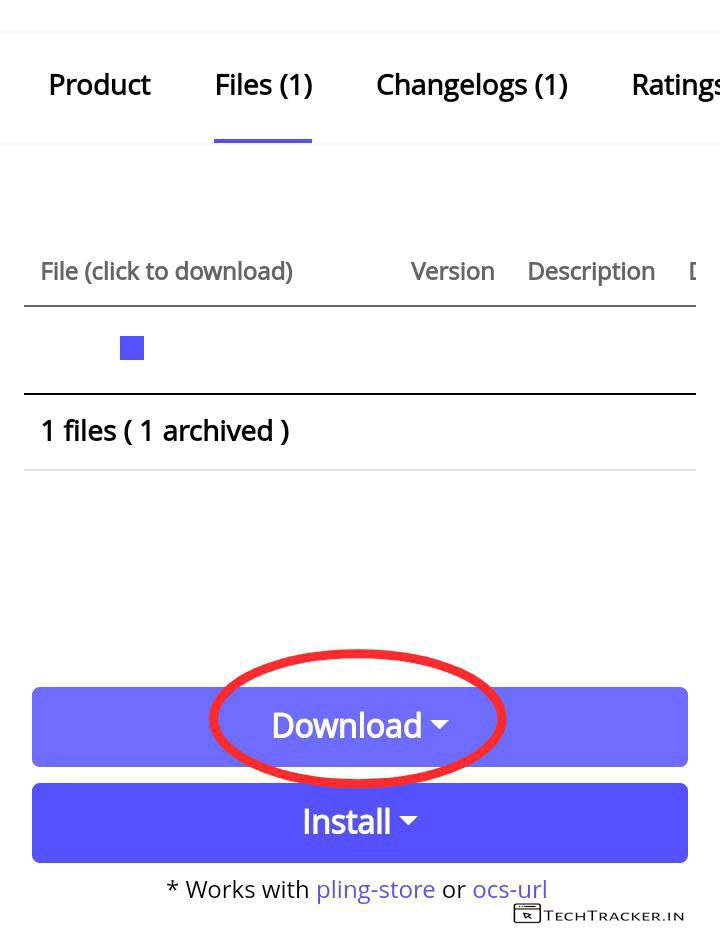The width and height of the screenshot is (720, 944).
Task: Expand the Download dropdown button
Action: pos(359,726)
